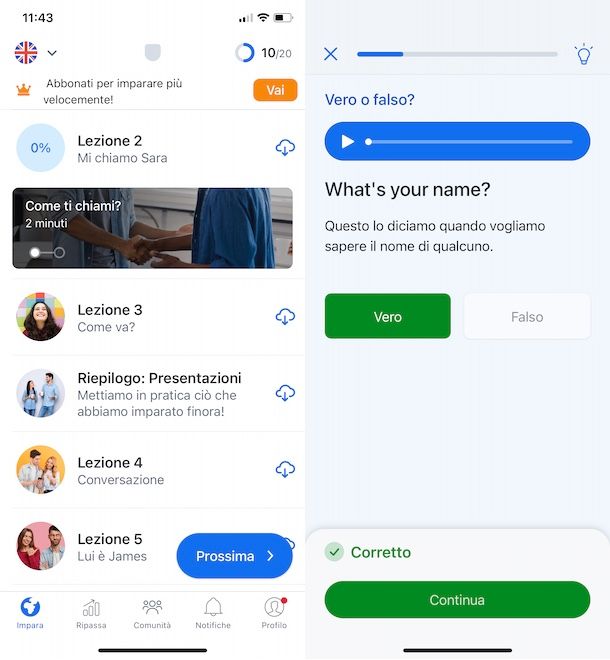Viewport: 610px width, 660px height.
Task: Go to the Profilo tab
Action: [x=274, y=614]
